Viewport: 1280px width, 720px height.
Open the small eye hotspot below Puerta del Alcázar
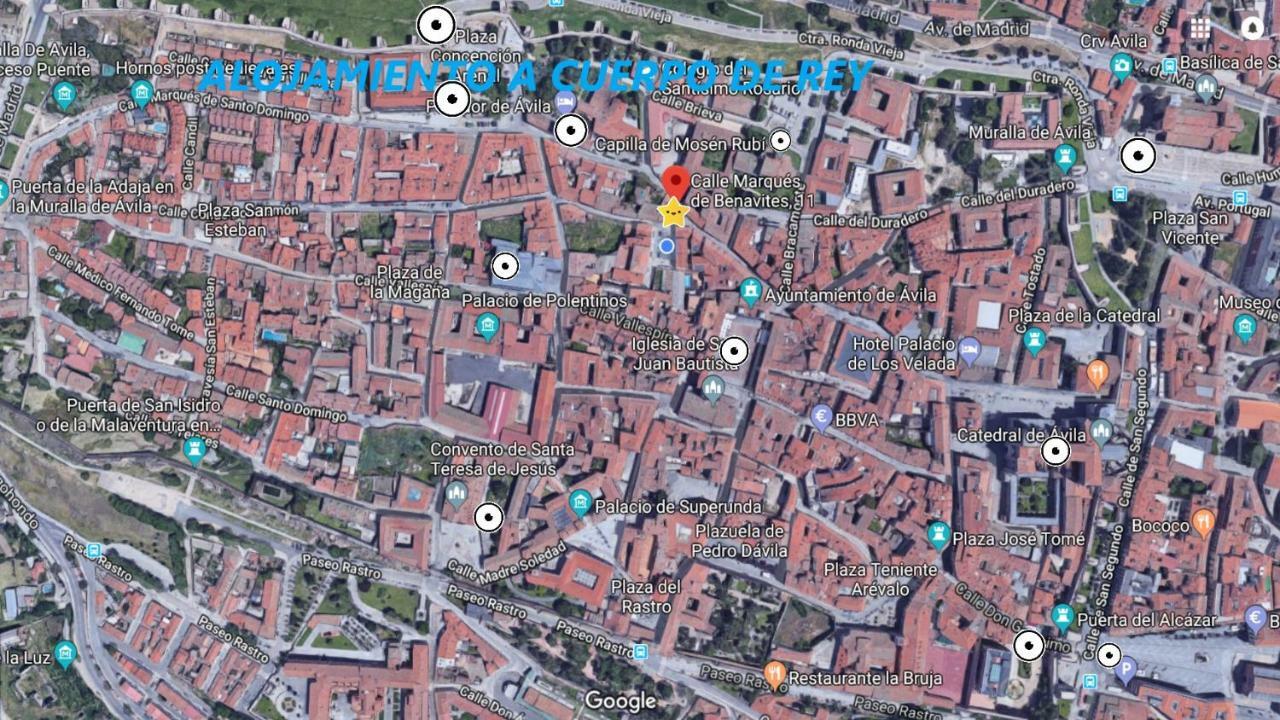tap(1109, 656)
